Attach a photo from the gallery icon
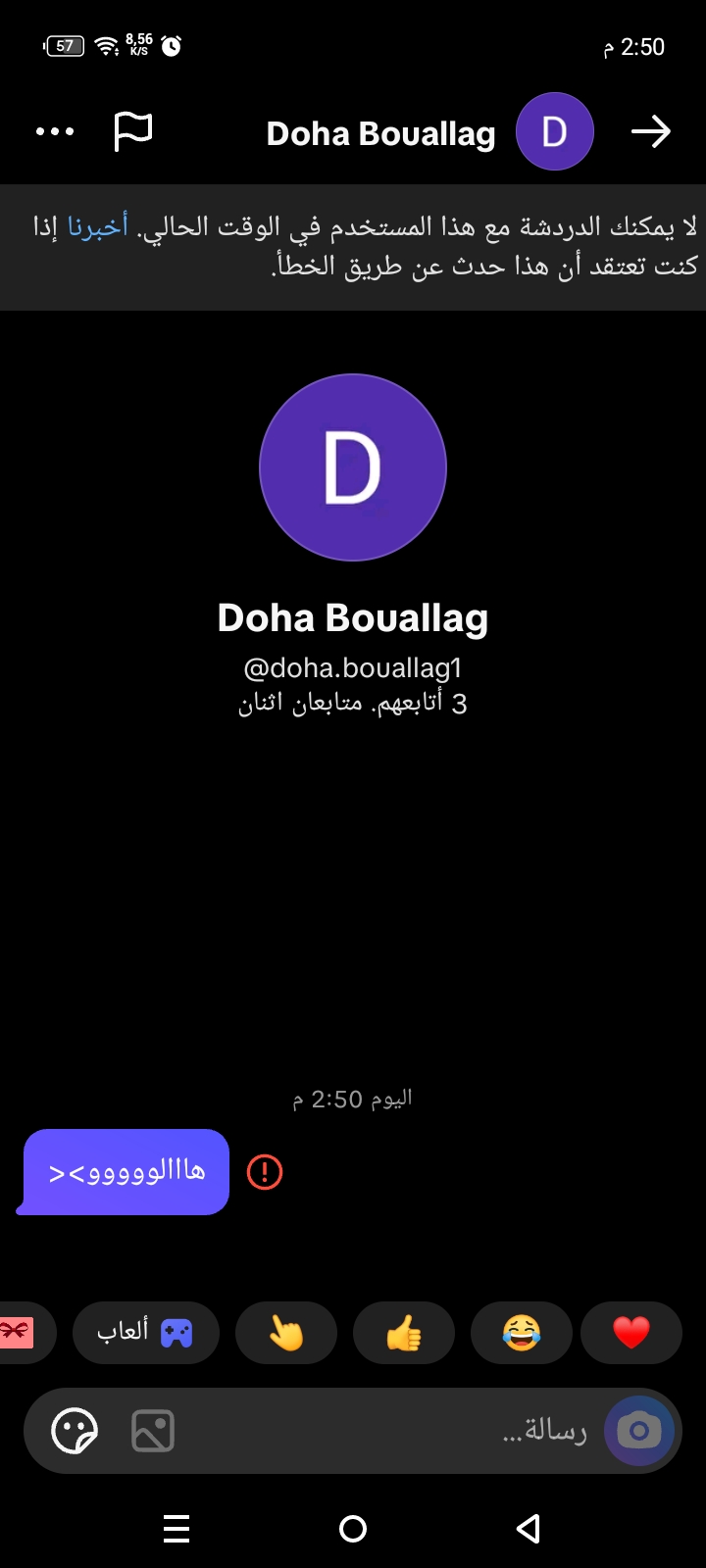Image resolution: width=706 pixels, height=1568 pixels. [153, 1431]
